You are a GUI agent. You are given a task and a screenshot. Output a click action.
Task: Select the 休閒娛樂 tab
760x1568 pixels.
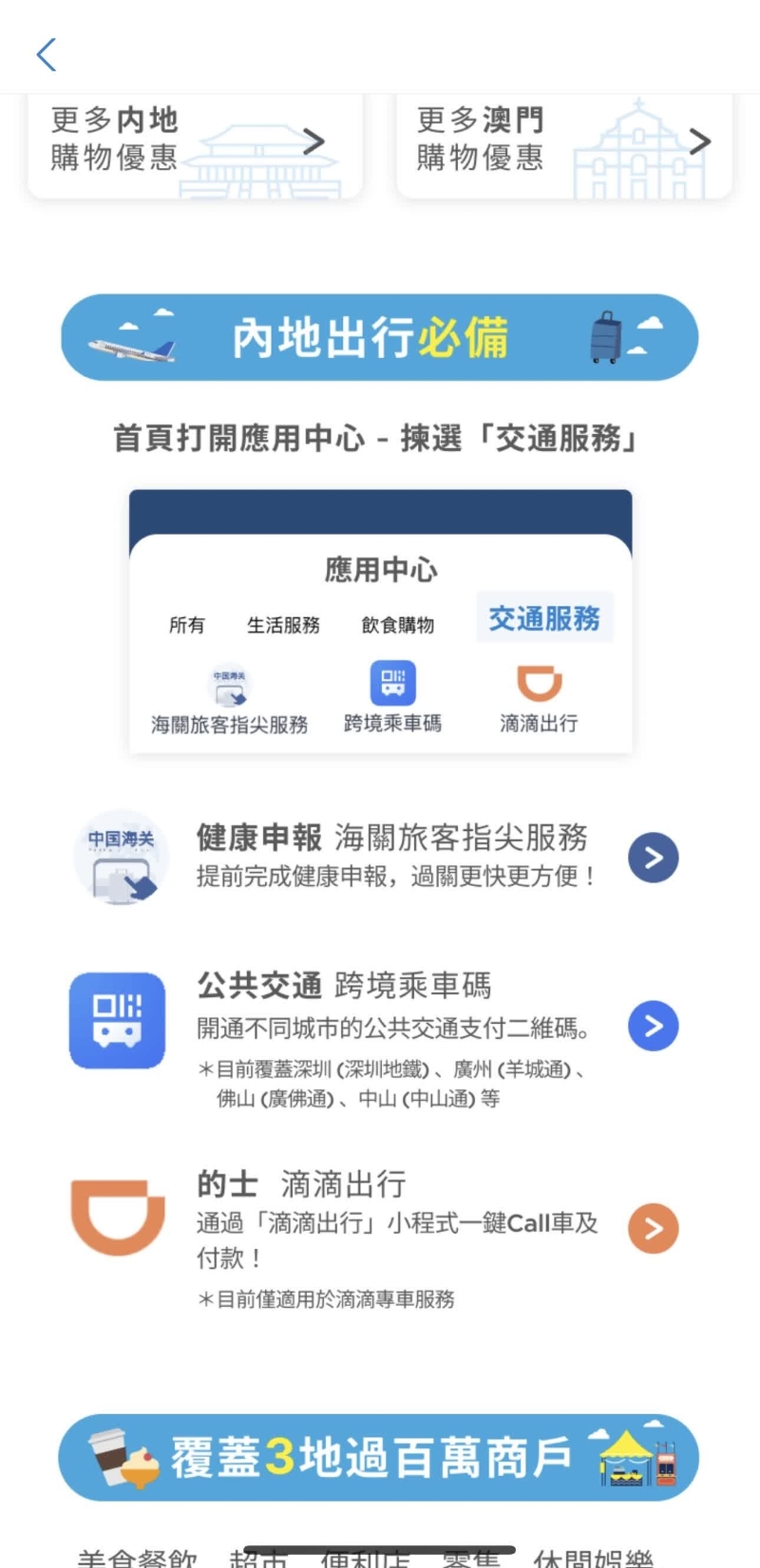click(593, 1558)
